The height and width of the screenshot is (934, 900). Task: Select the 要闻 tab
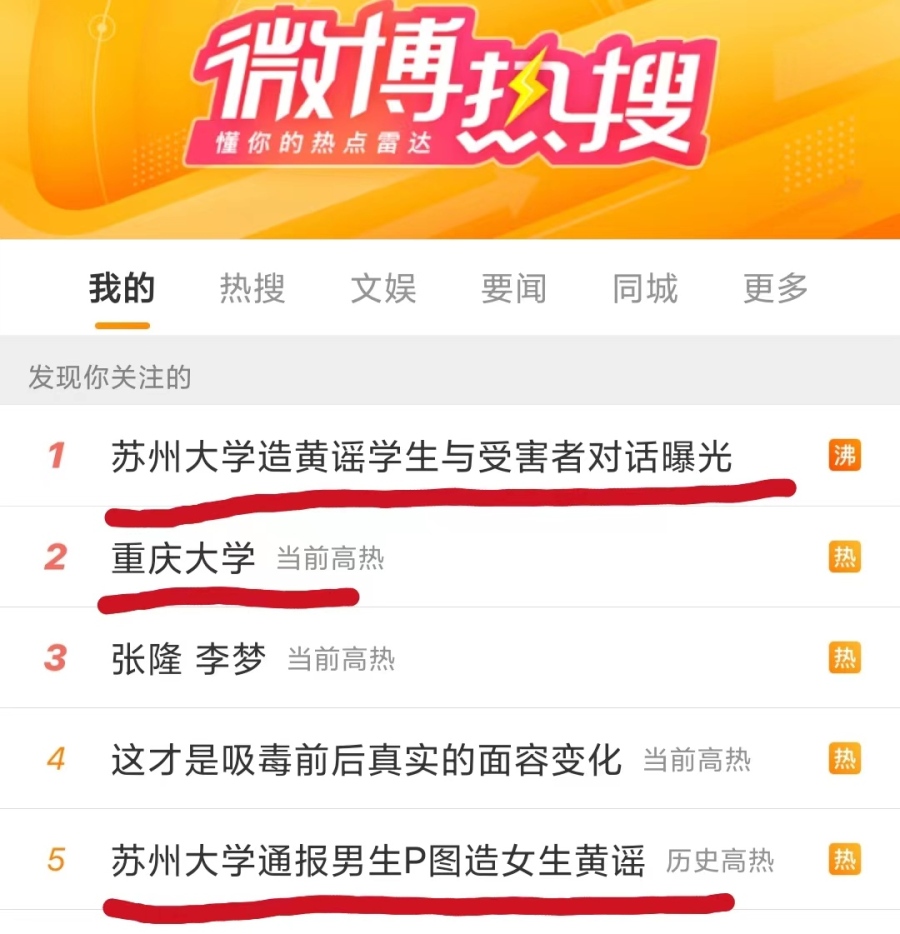point(513,289)
